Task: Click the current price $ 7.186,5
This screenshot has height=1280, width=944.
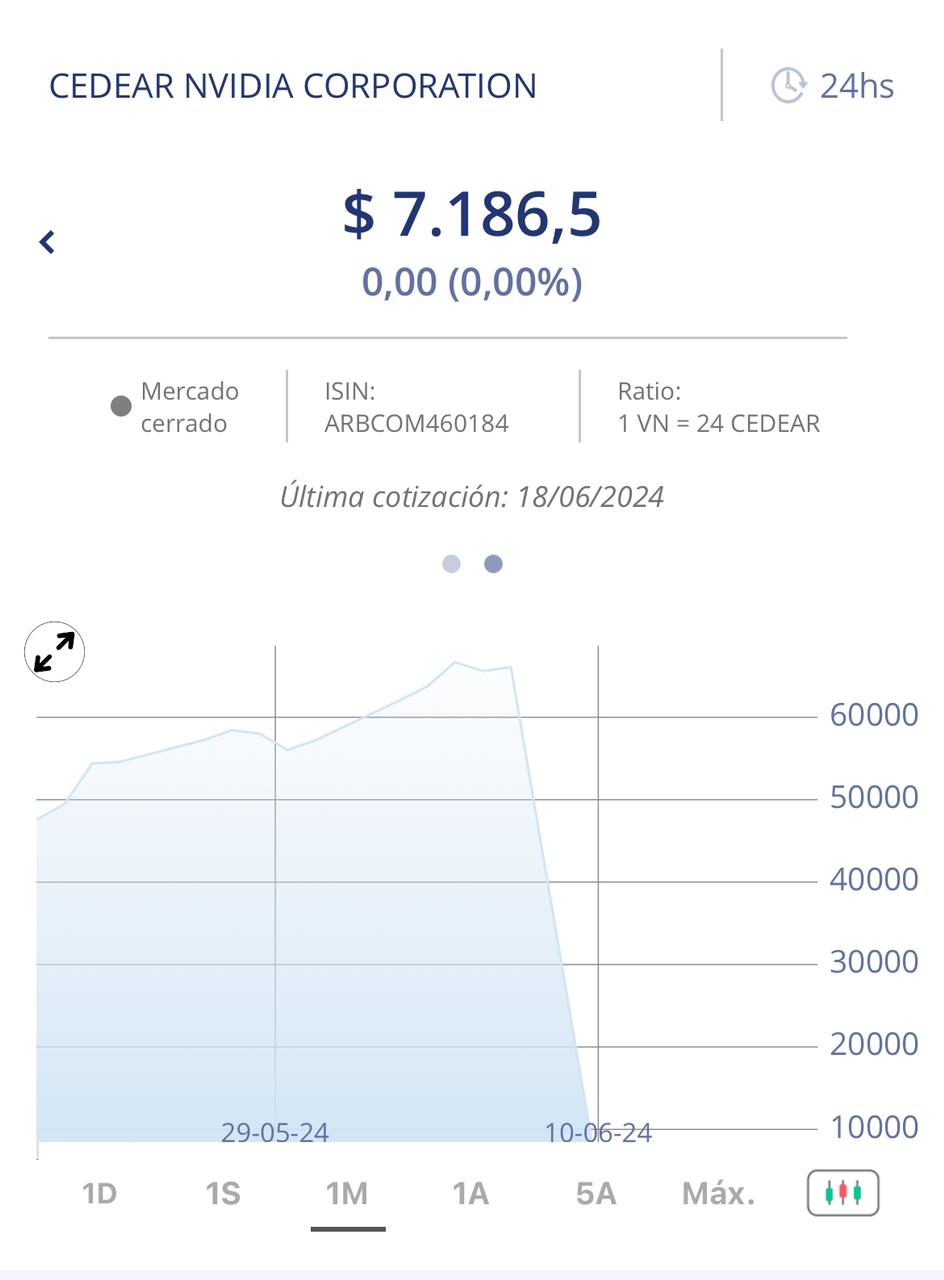Action: [x=472, y=213]
